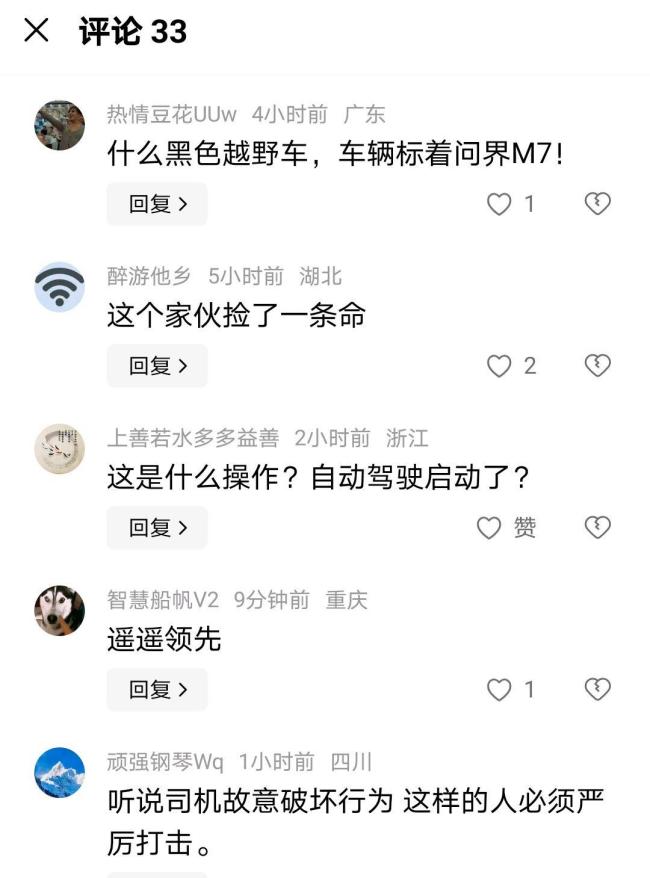Dislike 智慧船帆V2's comment

pos(597,690)
